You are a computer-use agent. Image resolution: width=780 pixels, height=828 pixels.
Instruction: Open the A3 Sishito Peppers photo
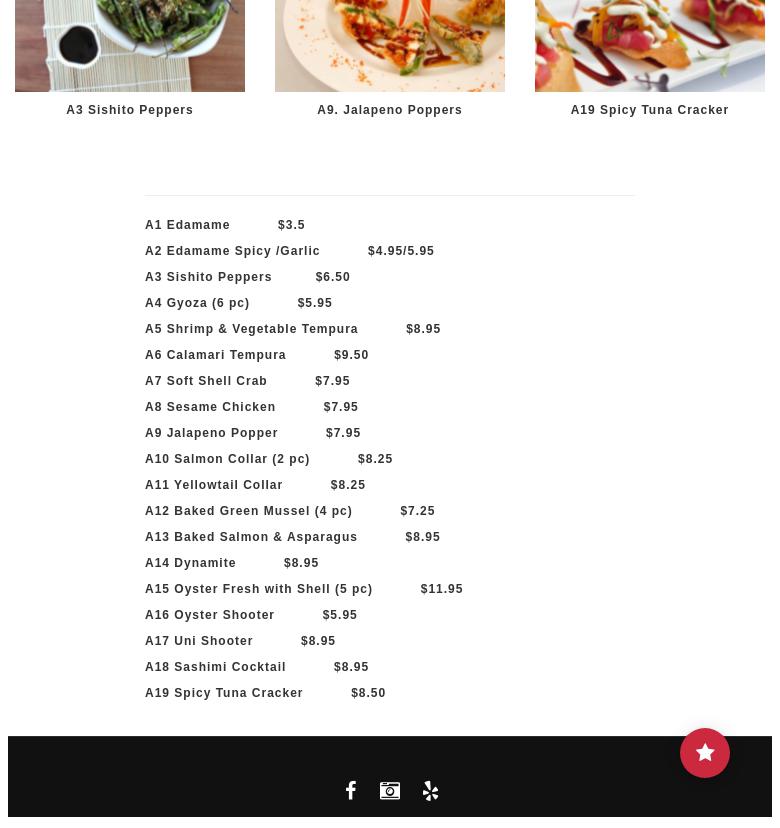click(130, 45)
